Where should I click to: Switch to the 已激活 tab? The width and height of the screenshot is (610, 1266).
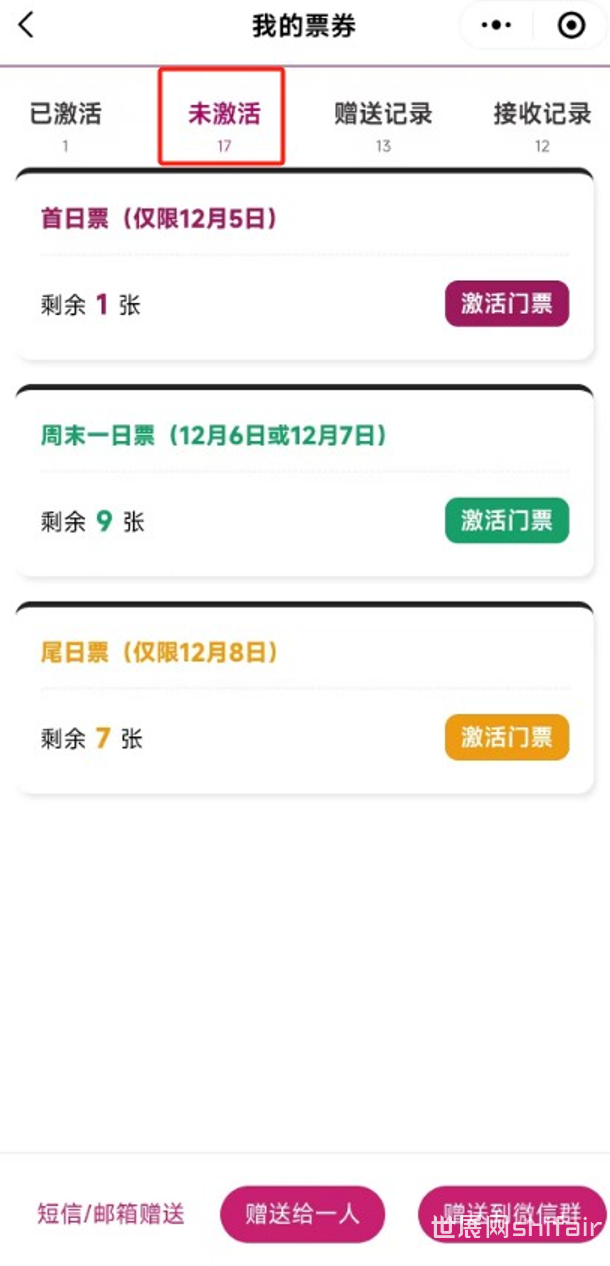[65, 124]
